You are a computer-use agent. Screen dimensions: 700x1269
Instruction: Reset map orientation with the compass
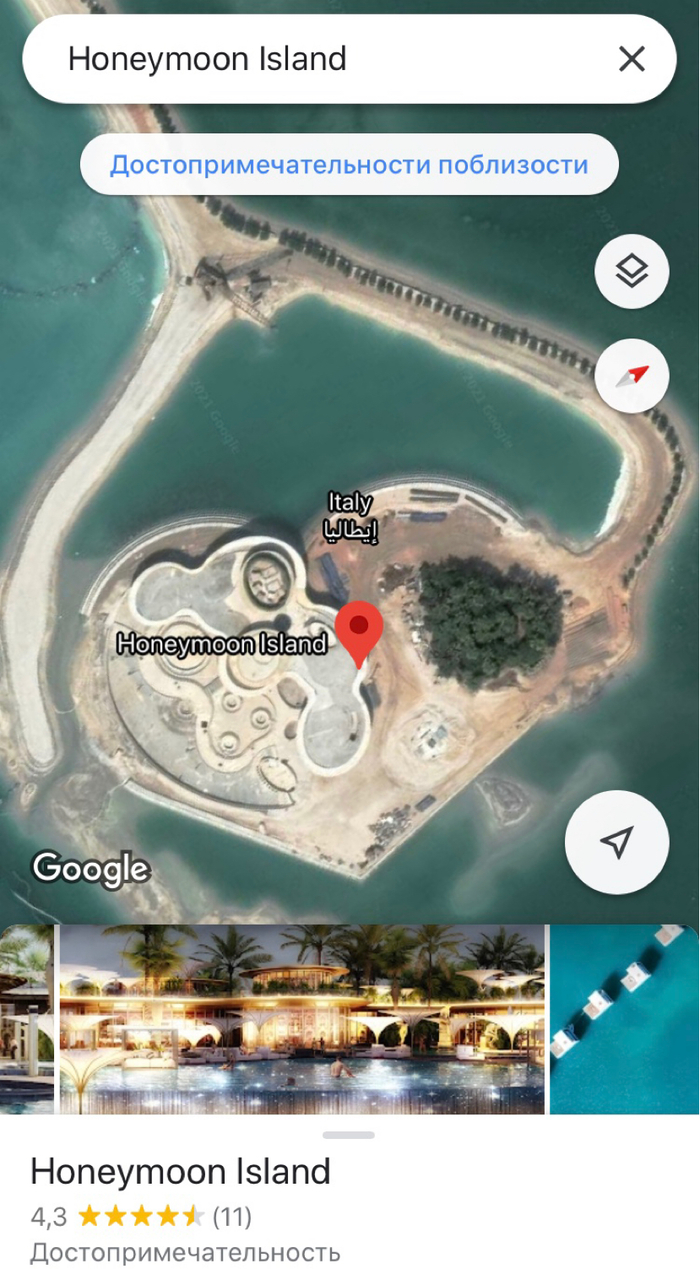pos(631,376)
